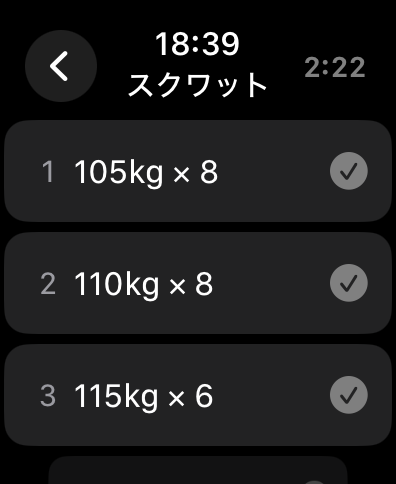Open set 3 with 115kg × 6
This screenshot has width=396, height=484.
[x=198, y=395]
